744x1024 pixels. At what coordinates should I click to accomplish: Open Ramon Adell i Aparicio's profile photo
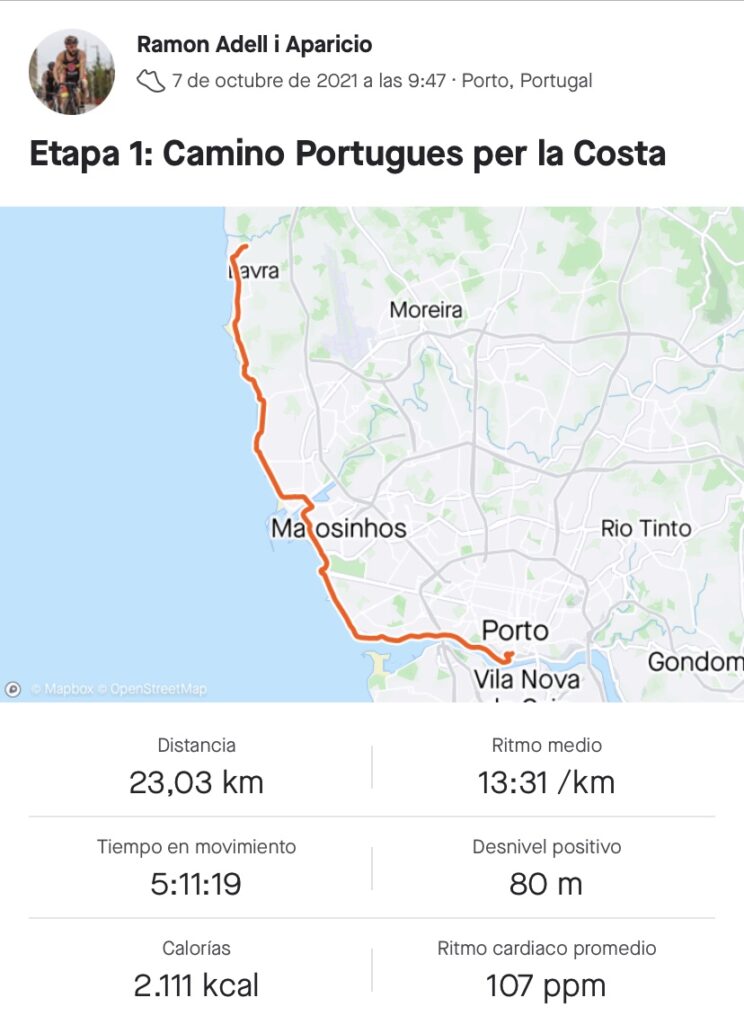coord(71,71)
